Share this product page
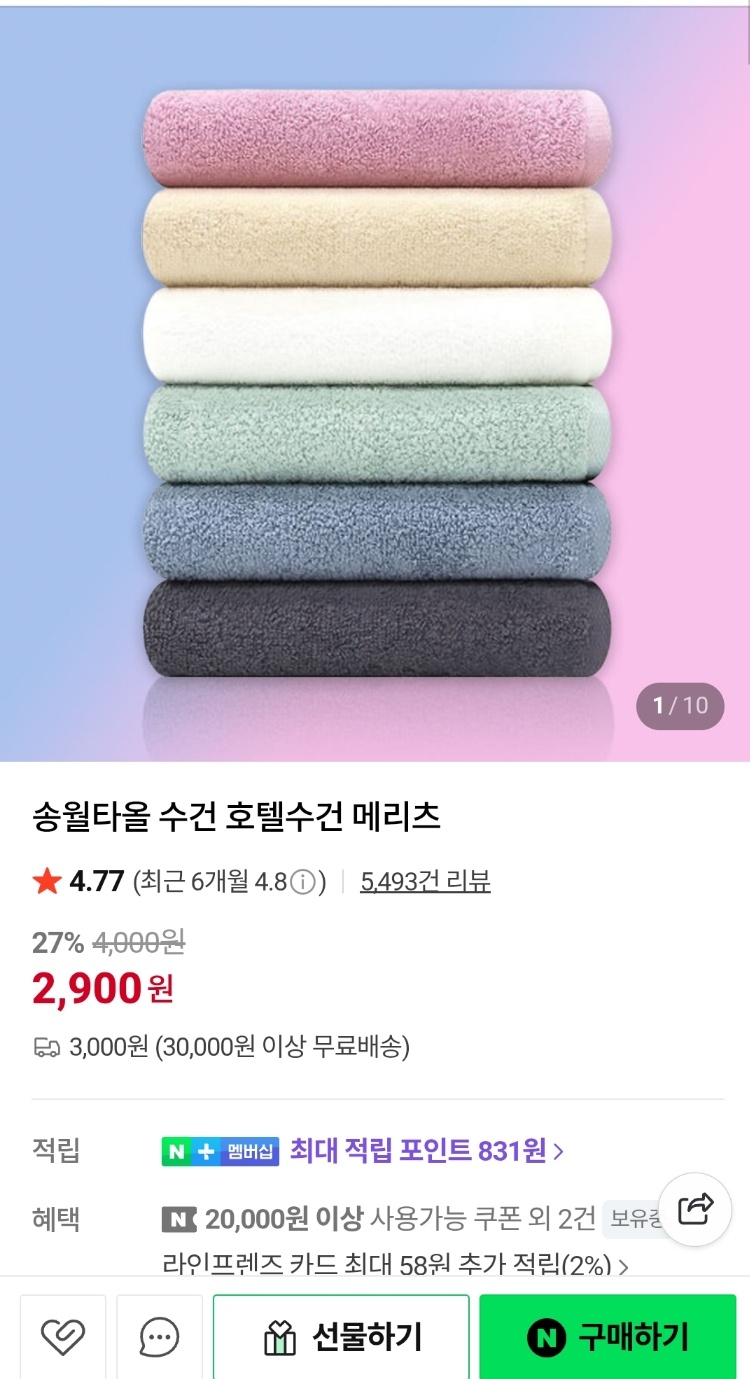 696,1209
